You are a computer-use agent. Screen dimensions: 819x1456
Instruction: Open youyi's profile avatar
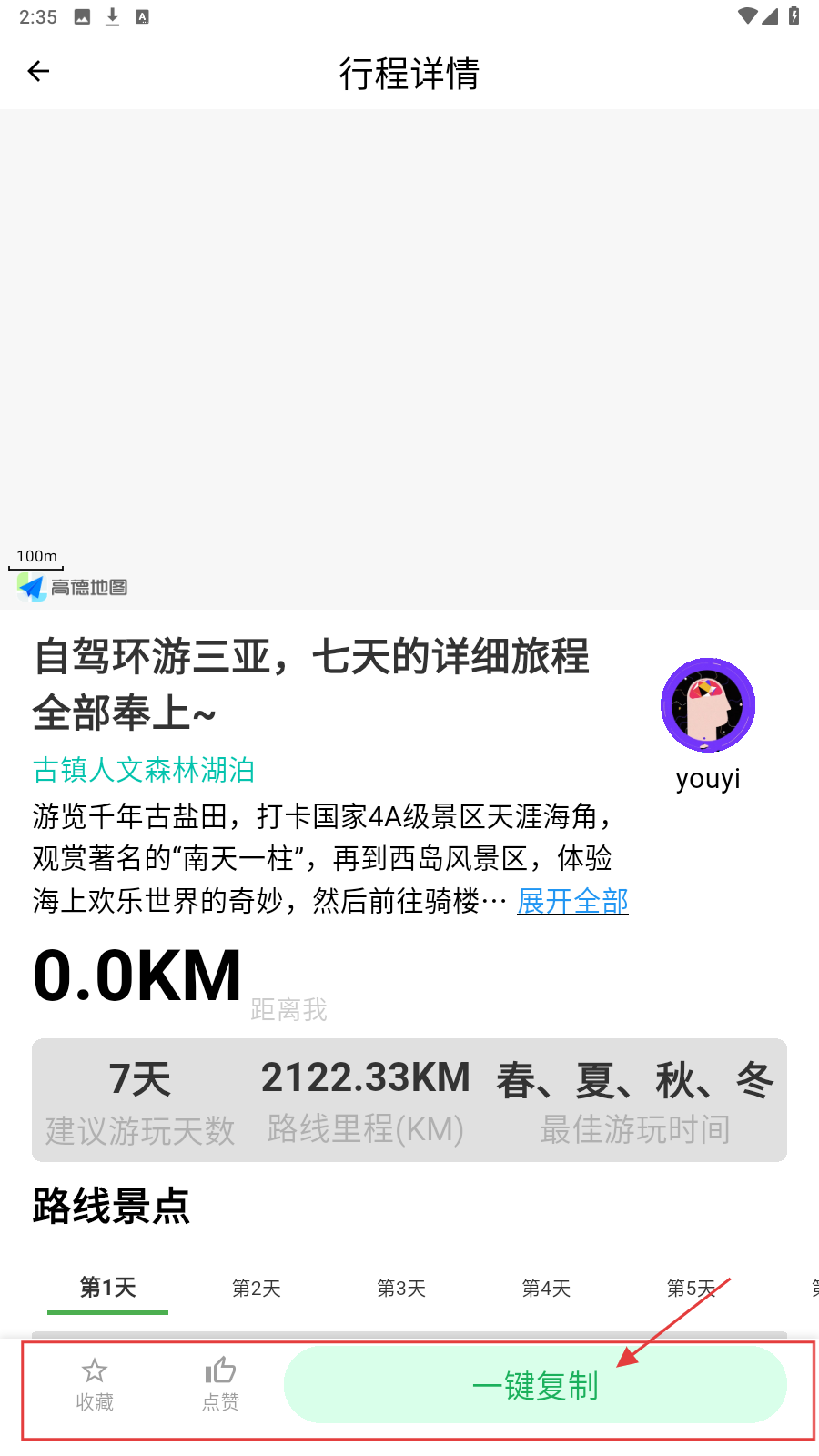(708, 705)
